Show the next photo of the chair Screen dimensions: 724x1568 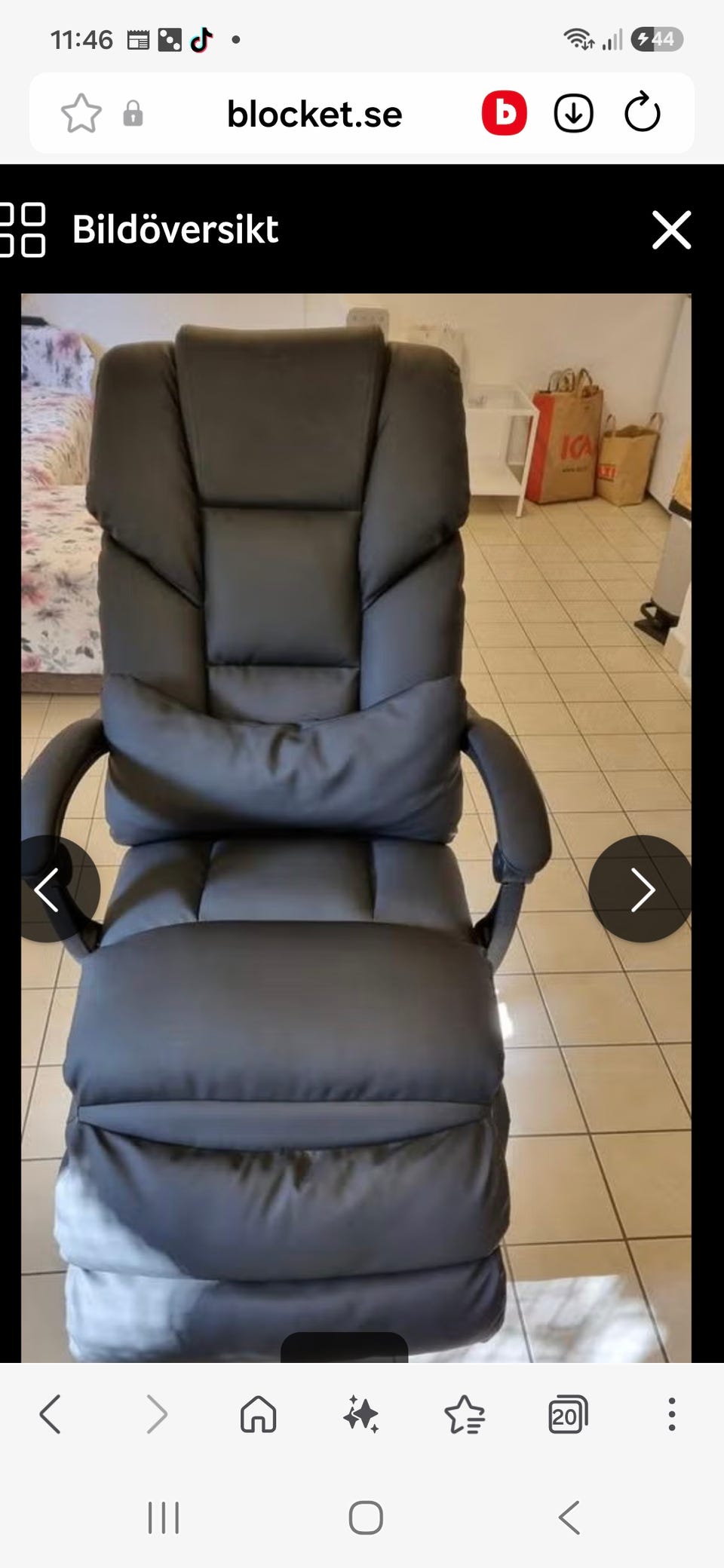coord(641,889)
